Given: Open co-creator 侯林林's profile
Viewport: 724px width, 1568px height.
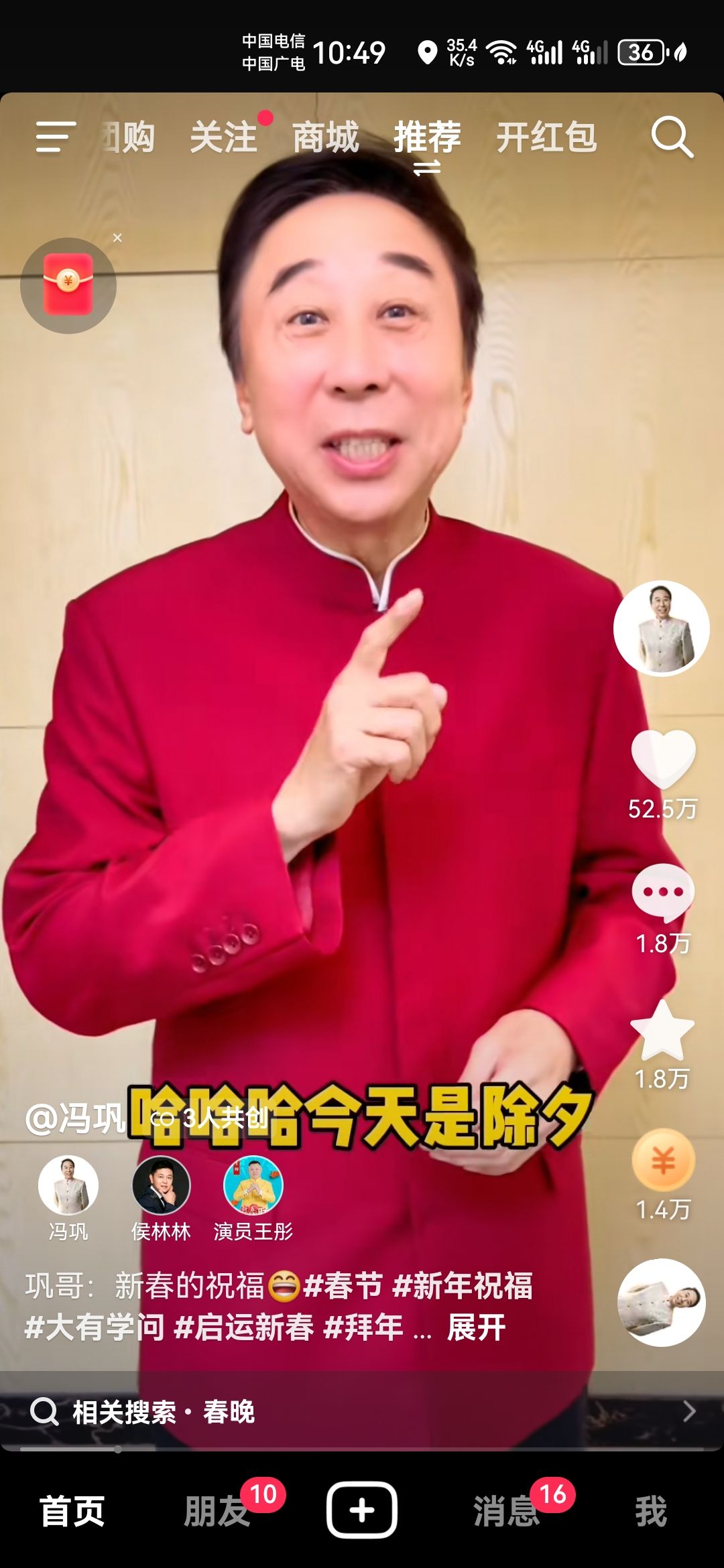Looking at the screenshot, I should (161, 1186).
